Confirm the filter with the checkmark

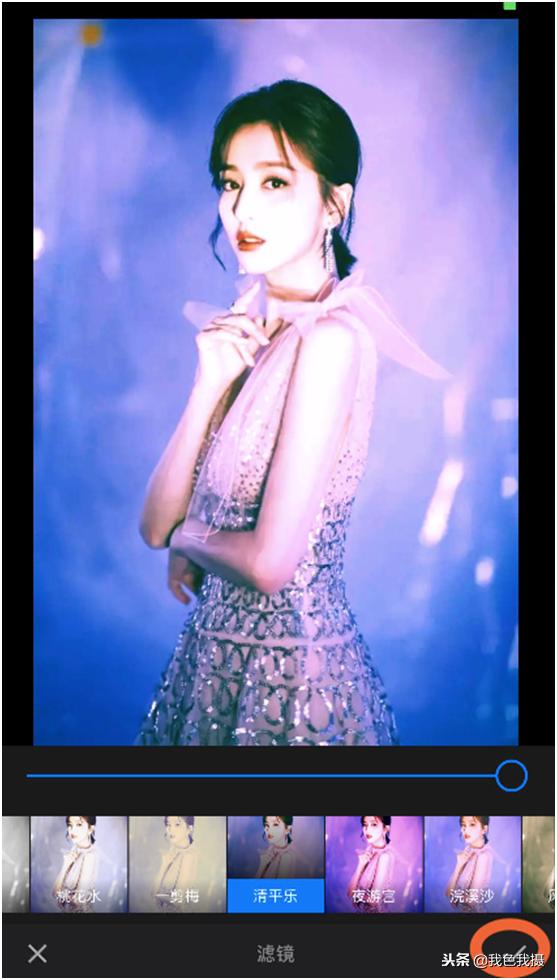click(521, 952)
